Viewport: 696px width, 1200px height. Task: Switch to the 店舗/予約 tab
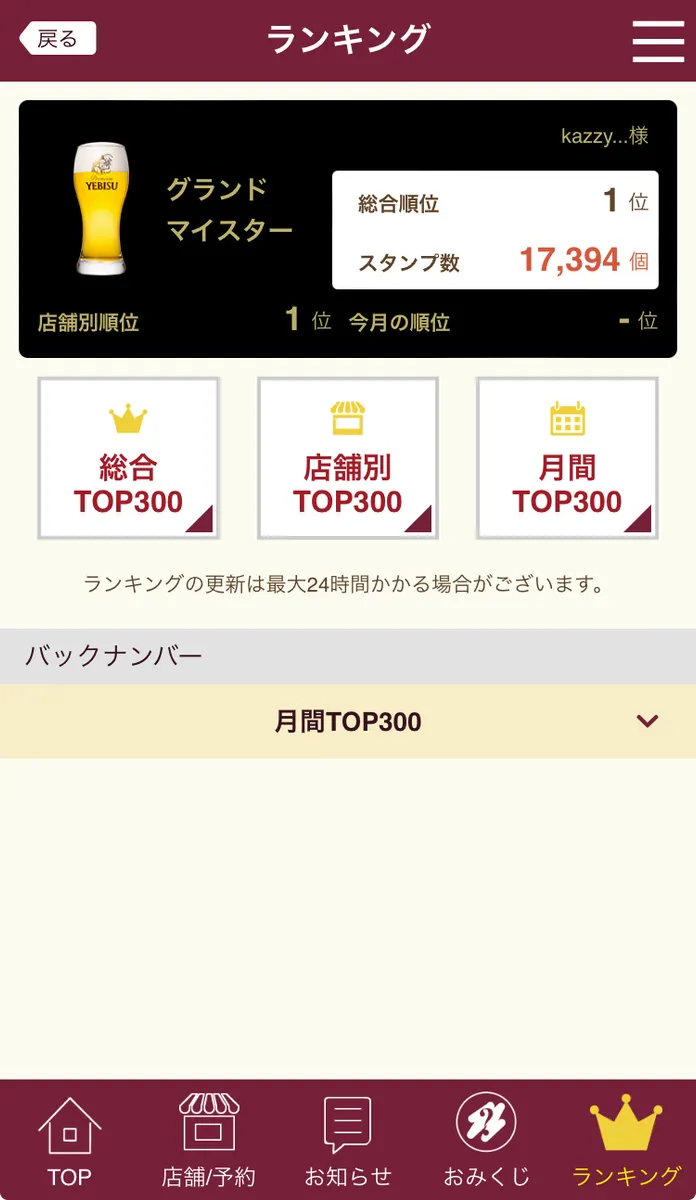pyautogui.click(x=209, y=1140)
